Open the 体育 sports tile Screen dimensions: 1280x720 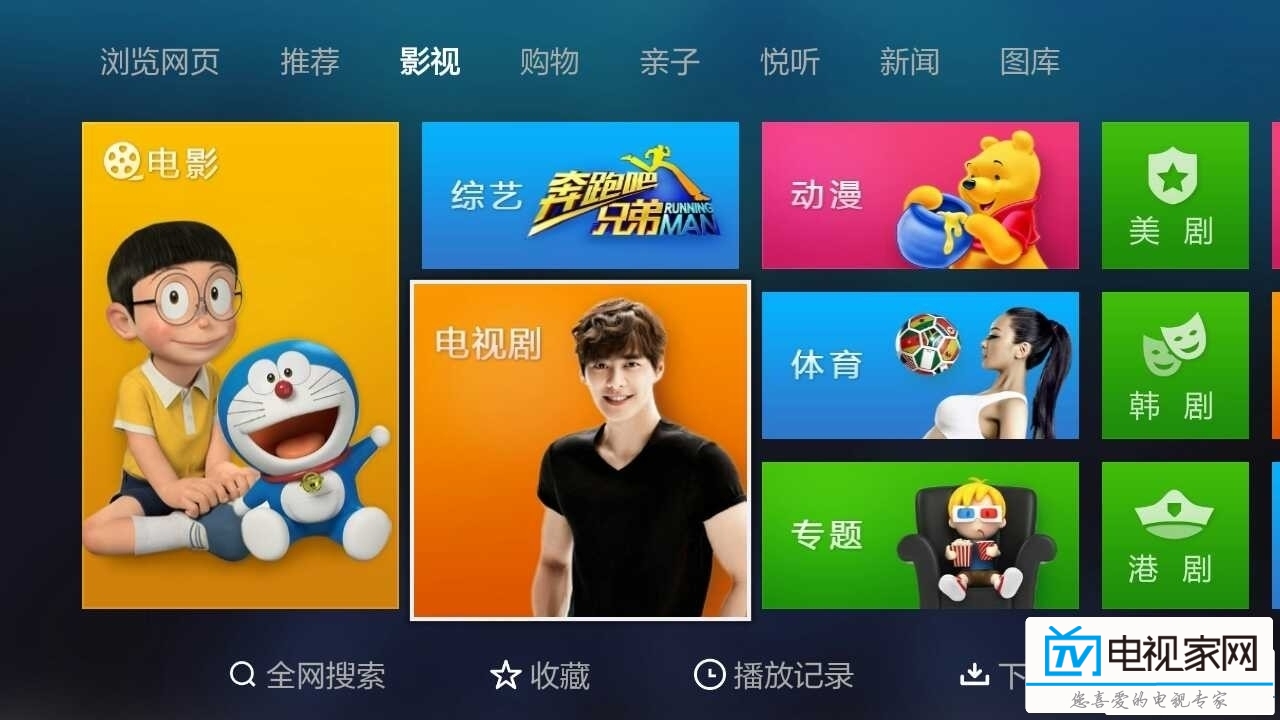[x=920, y=365]
